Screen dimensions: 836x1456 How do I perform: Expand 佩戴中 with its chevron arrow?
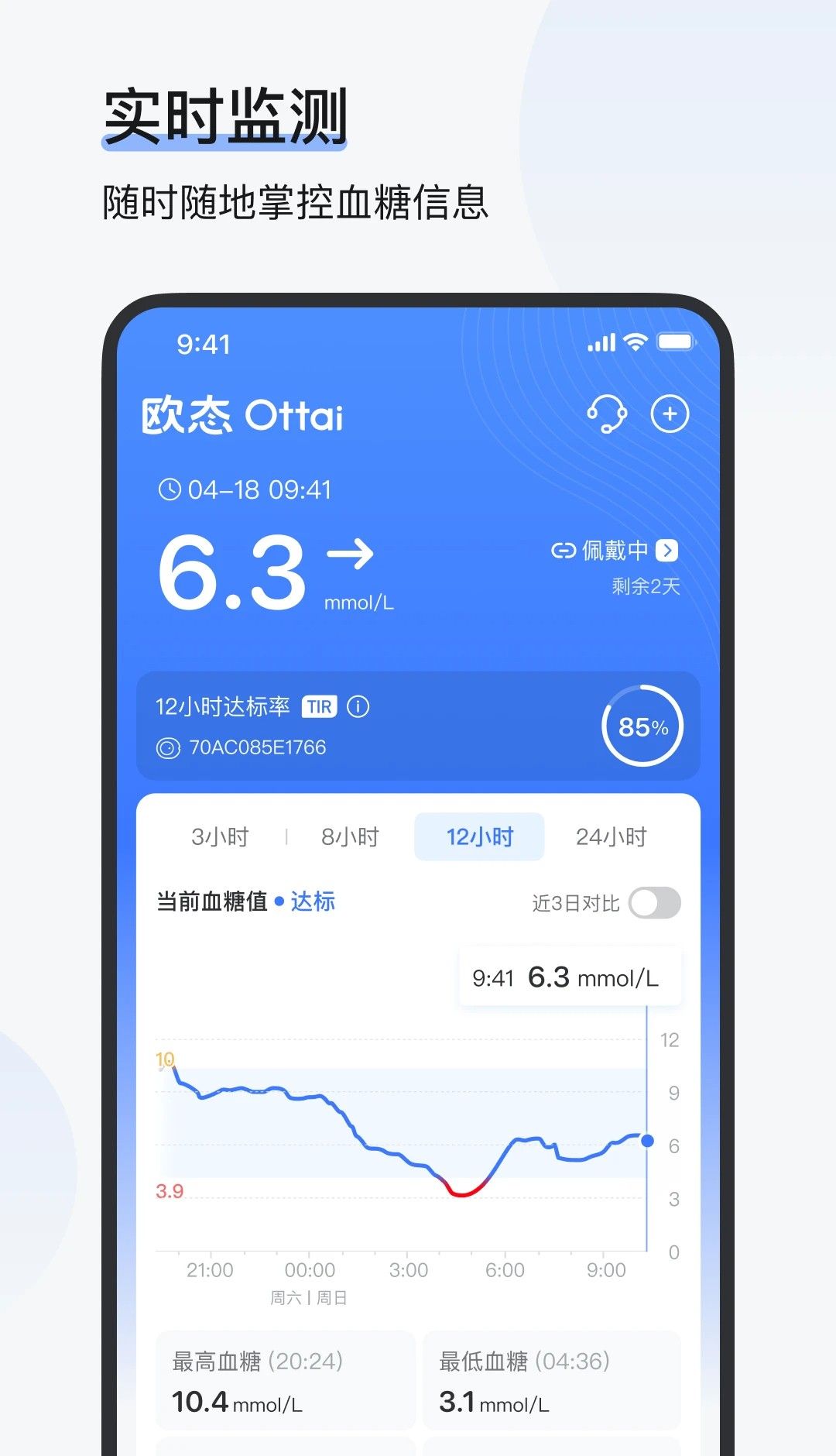click(x=667, y=551)
